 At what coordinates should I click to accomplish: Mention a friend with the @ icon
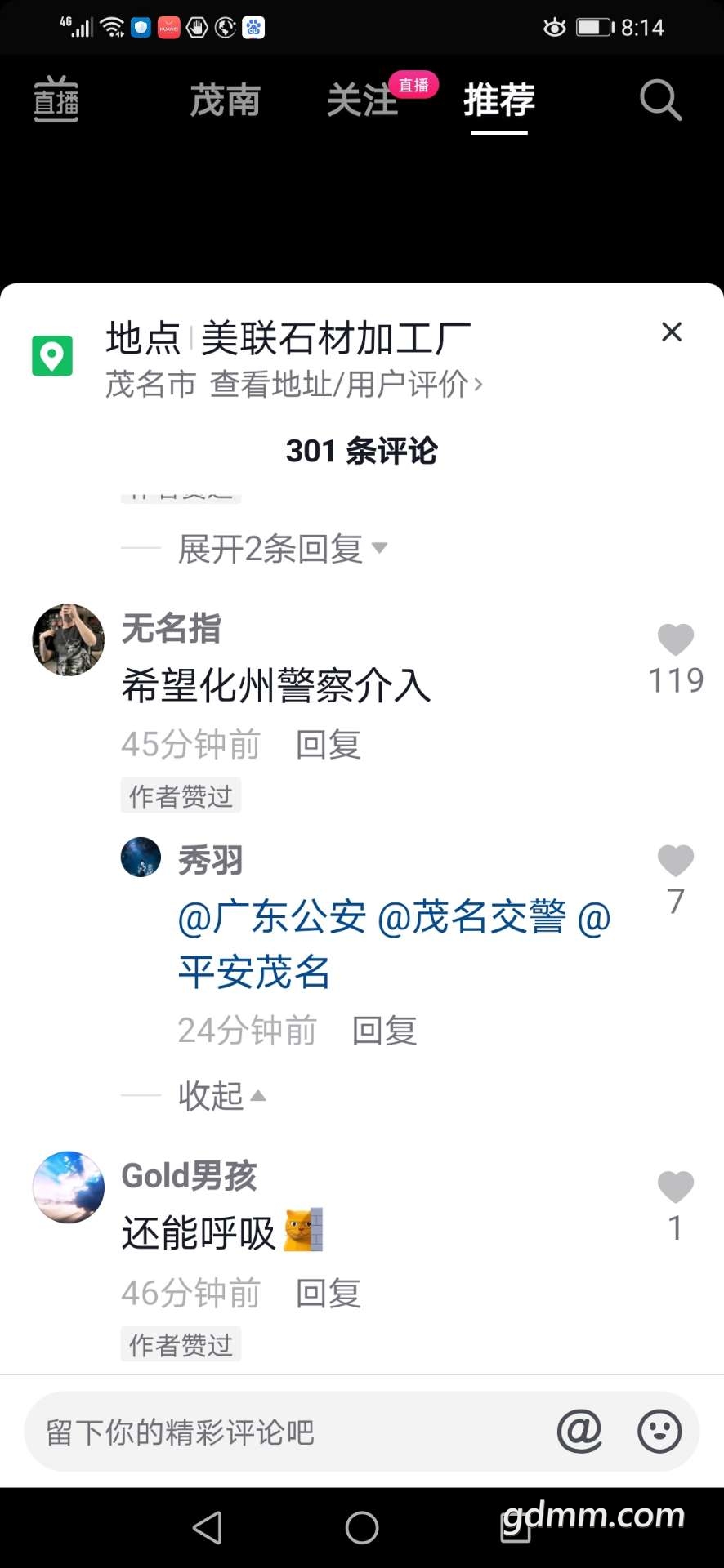tap(579, 1431)
